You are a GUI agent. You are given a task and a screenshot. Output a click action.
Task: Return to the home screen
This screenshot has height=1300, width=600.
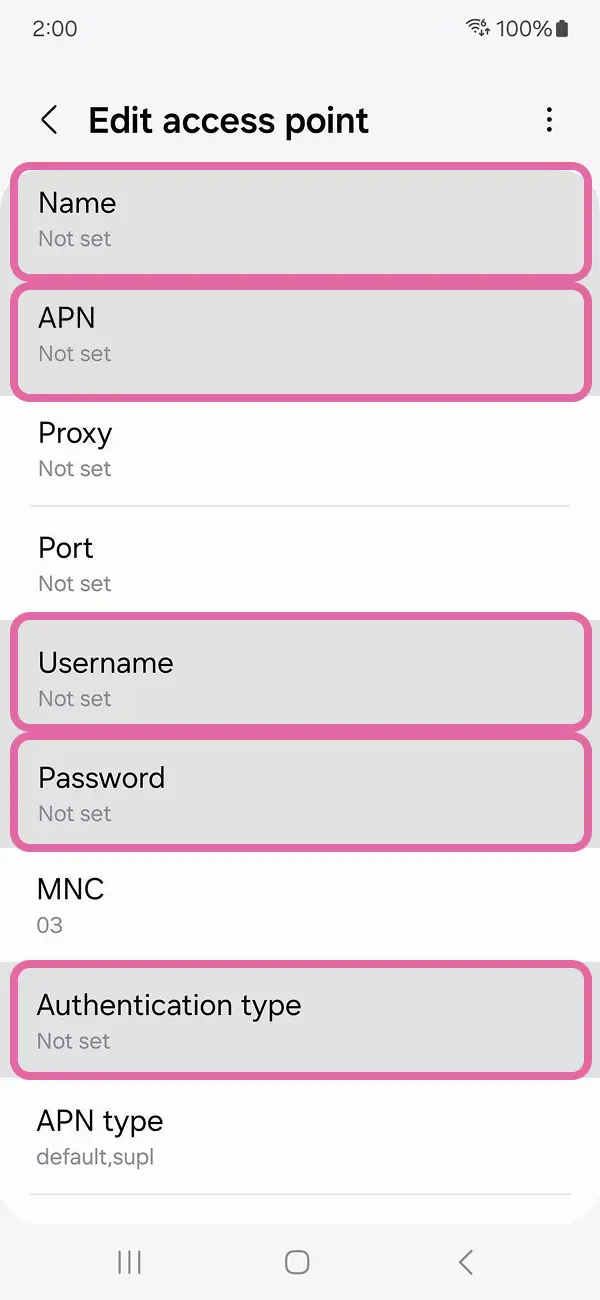pyautogui.click(x=297, y=1262)
